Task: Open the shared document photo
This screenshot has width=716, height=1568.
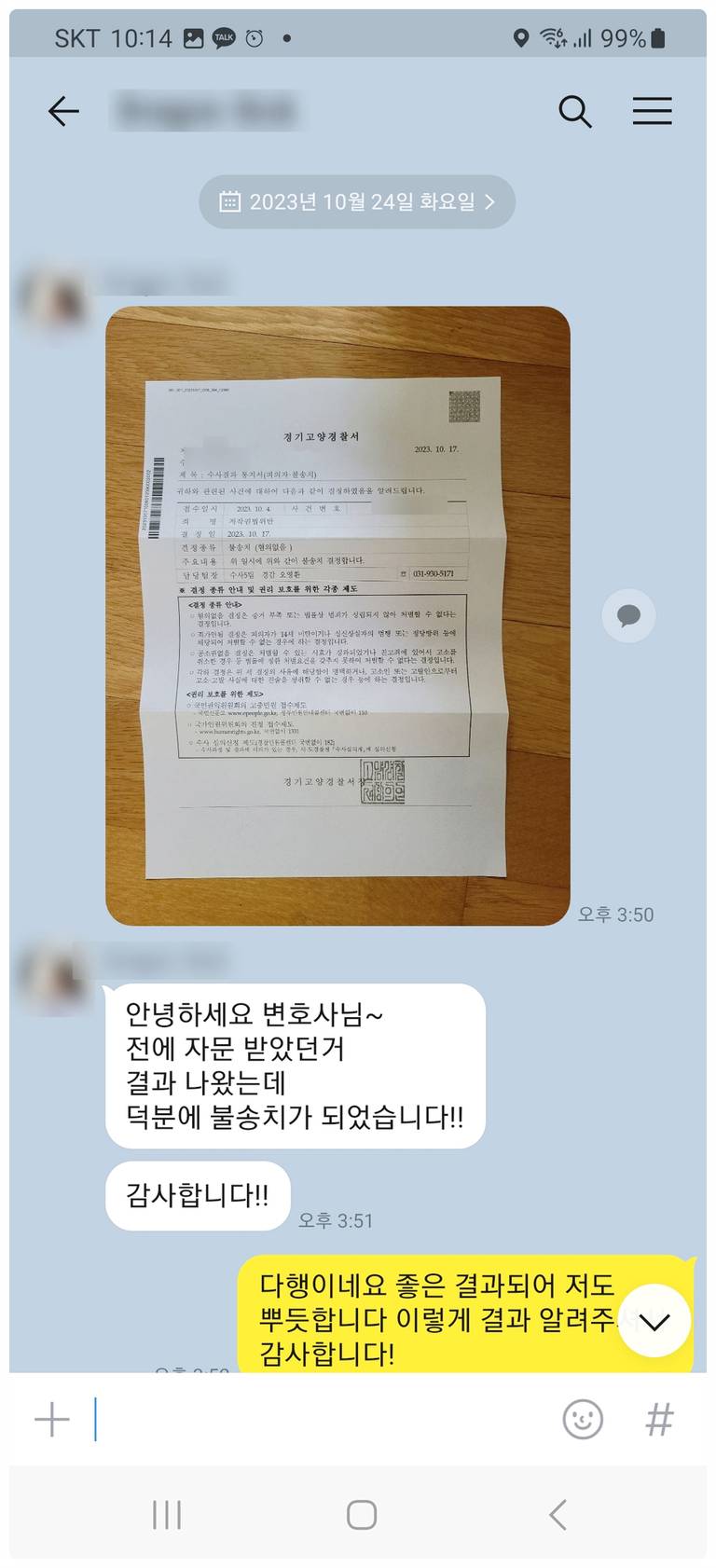Action: pyautogui.click(x=337, y=615)
